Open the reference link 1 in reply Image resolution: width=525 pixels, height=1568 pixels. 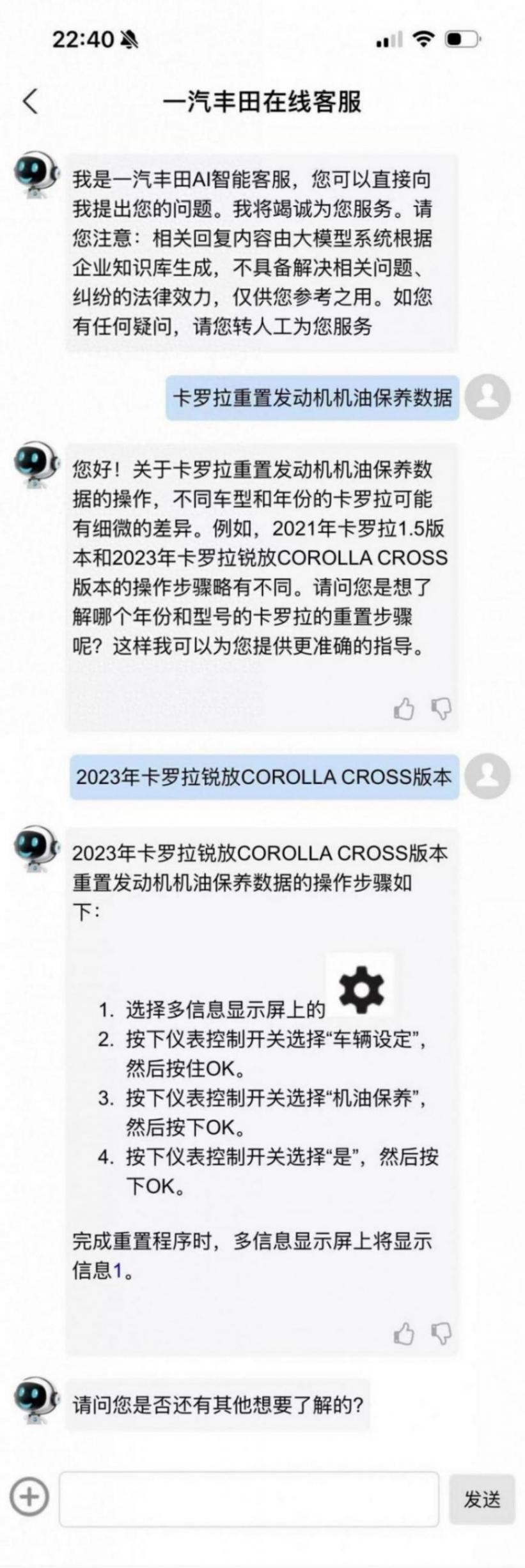(118, 1270)
